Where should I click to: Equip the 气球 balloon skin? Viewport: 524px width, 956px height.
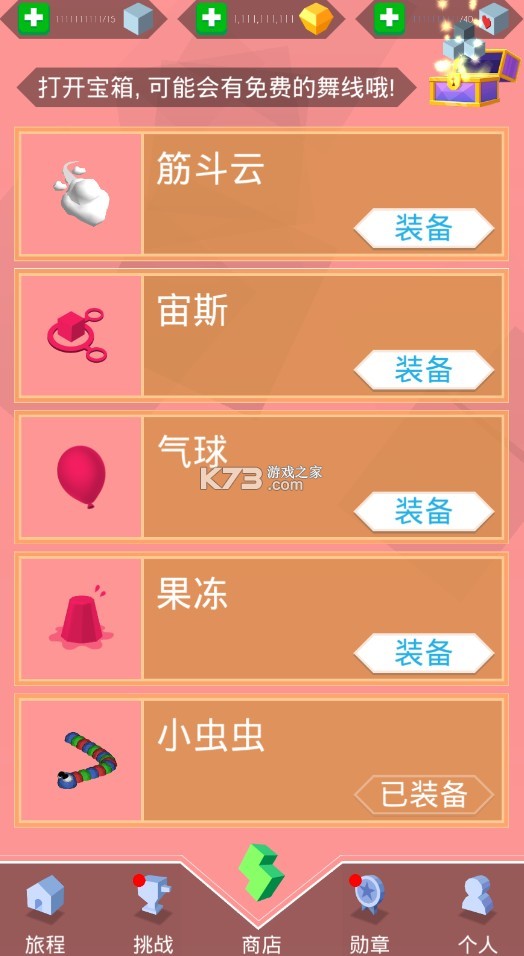[424, 512]
